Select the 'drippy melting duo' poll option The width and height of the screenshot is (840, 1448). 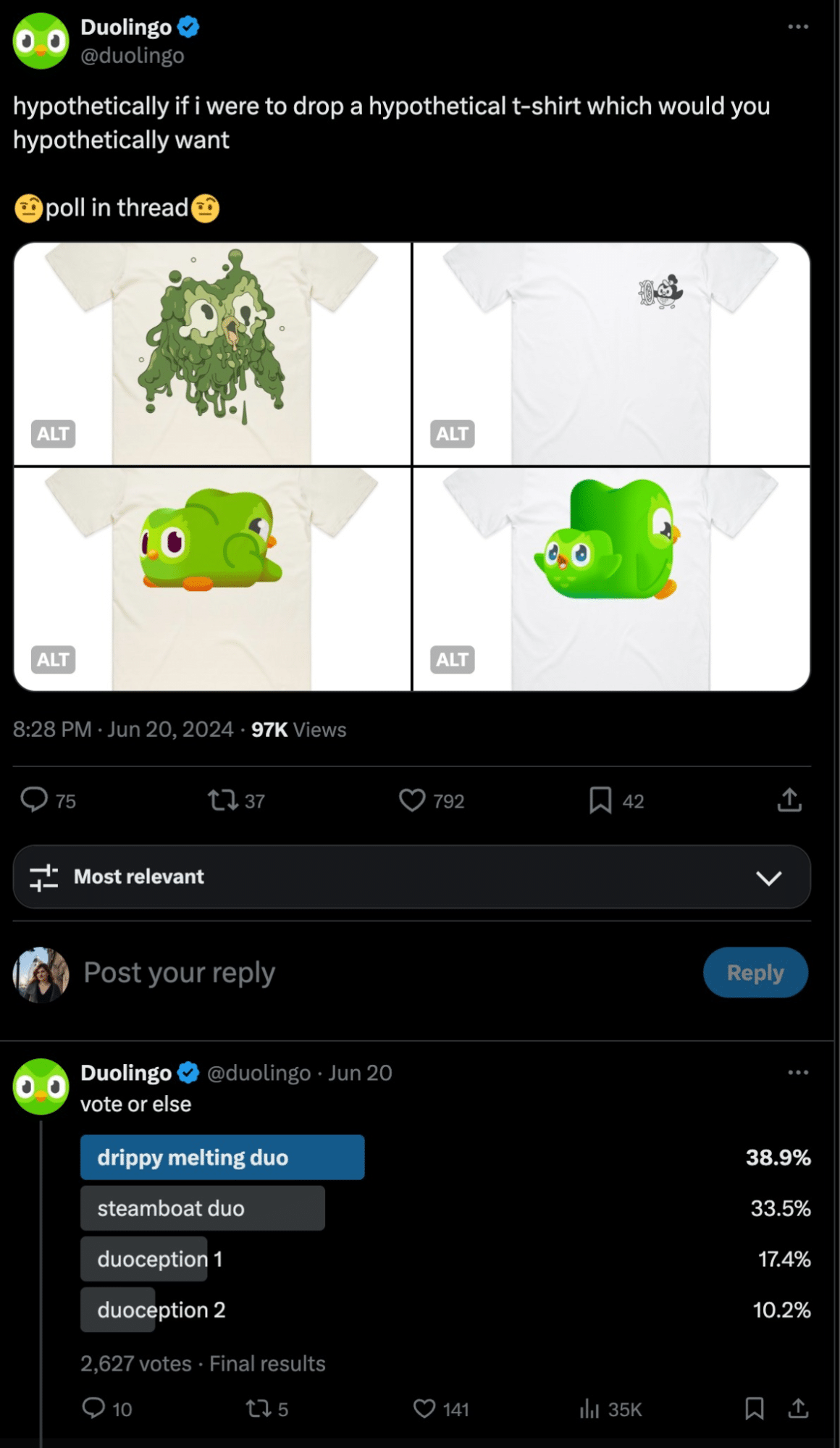click(222, 1157)
